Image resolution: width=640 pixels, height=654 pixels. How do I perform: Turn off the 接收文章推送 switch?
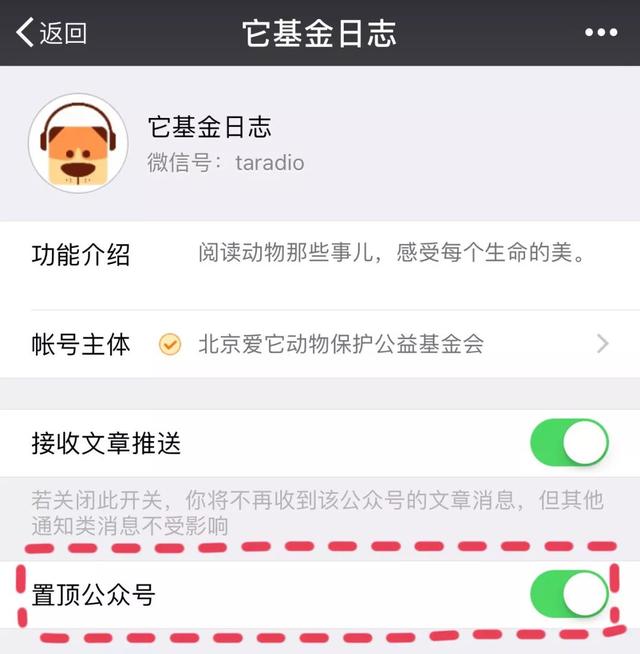pos(569,443)
